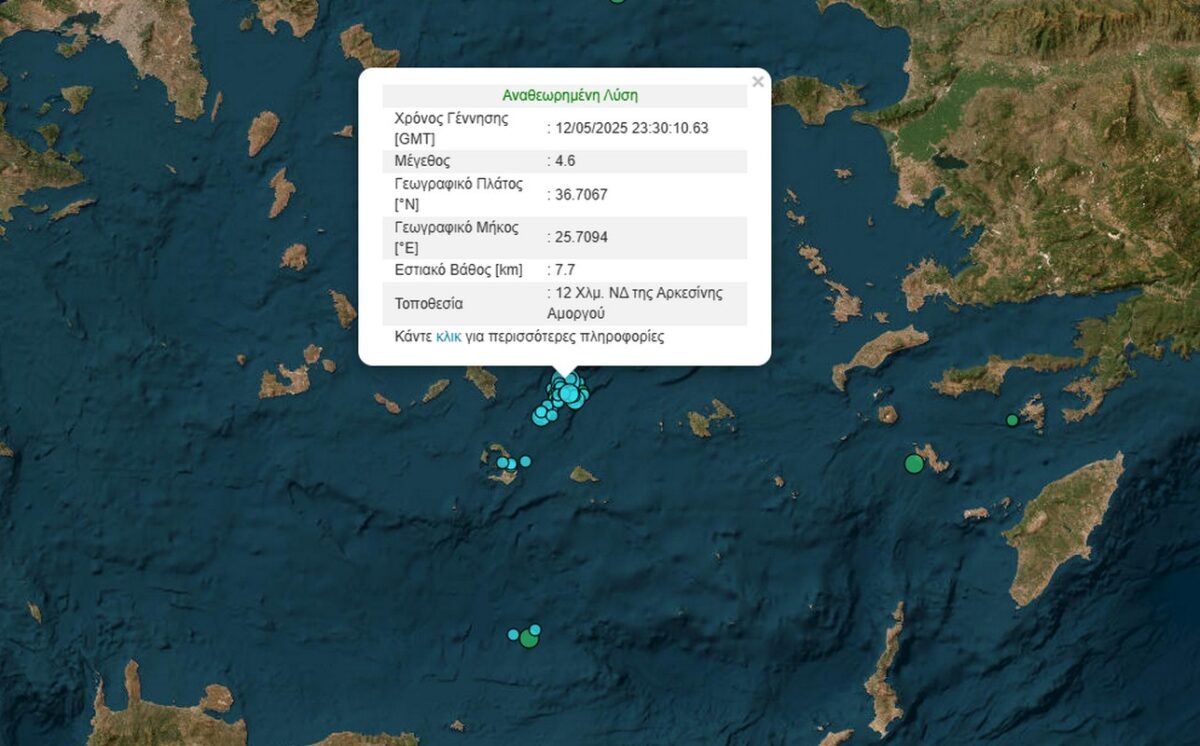Open the κλικ link for more information
This screenshot has width=1200, height=746.
(x=449, y=337)
